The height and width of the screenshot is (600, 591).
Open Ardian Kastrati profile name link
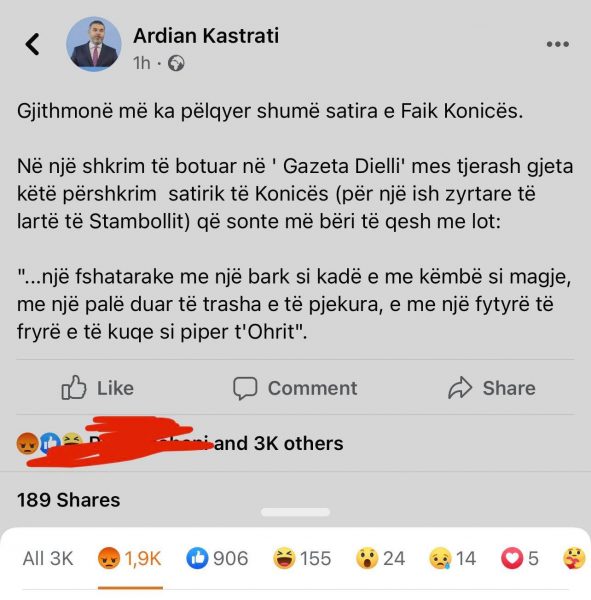point(206,36)
